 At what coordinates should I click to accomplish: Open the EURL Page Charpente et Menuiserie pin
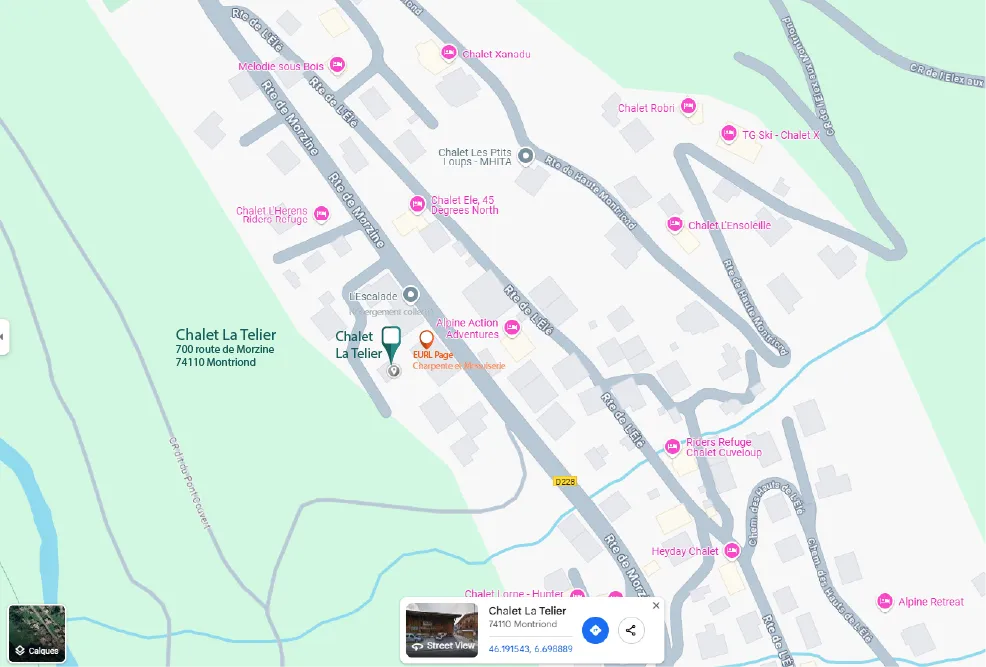[426, 339]
